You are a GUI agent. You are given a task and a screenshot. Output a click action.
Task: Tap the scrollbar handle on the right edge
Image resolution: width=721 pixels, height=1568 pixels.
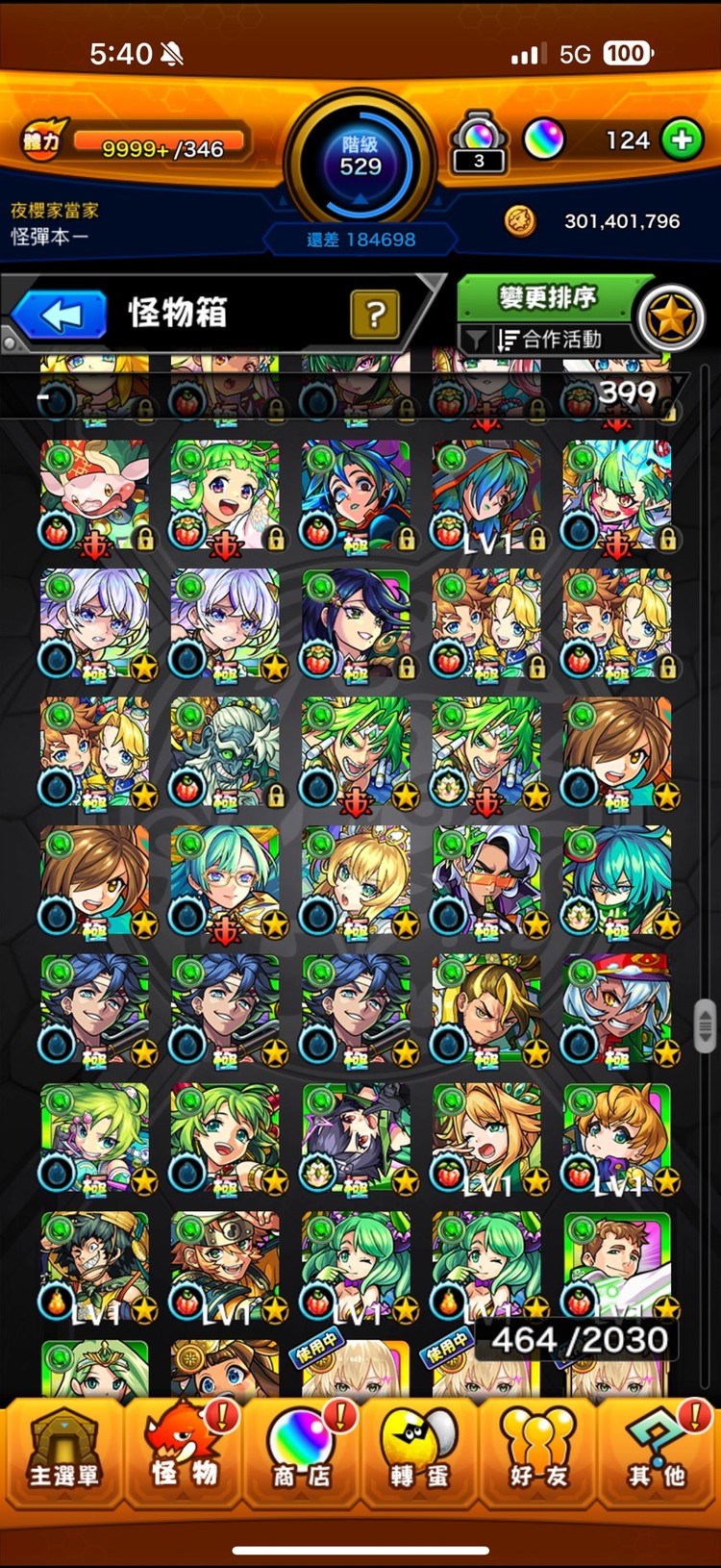coord(705,1024)
